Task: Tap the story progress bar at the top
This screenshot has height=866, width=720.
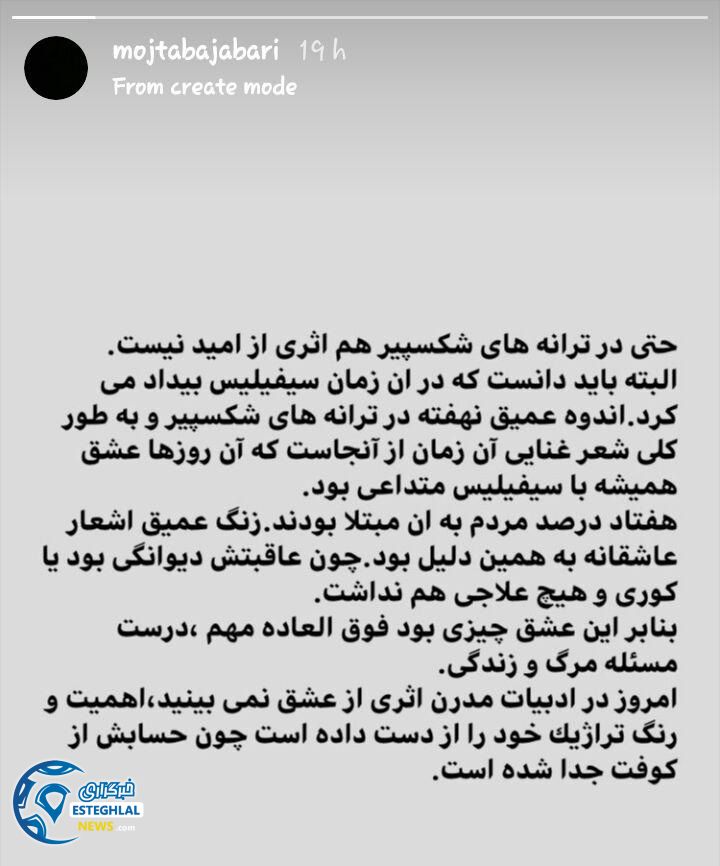Action: point(360,18)
